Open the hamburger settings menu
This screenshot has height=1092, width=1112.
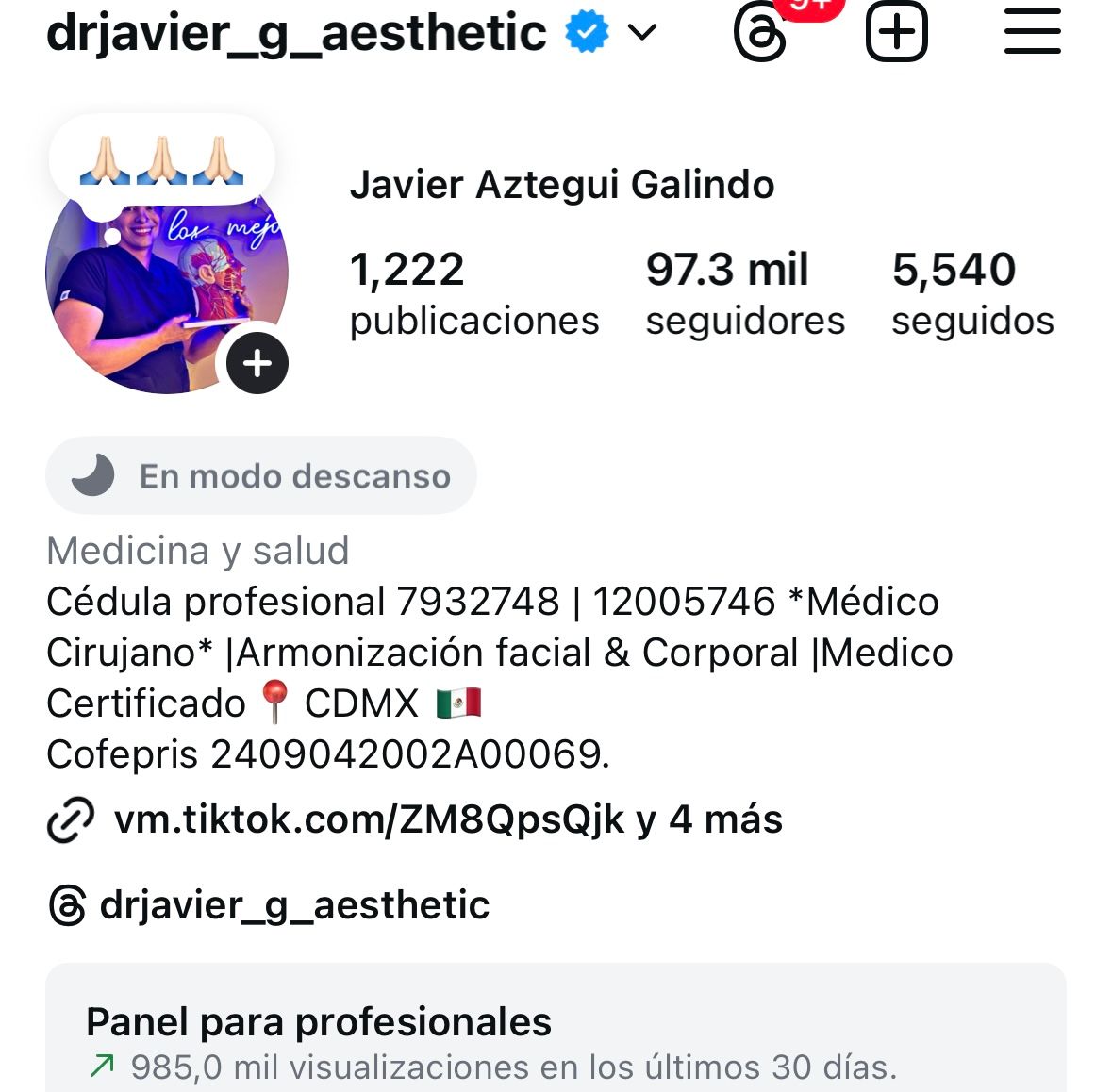point(1032,32)
